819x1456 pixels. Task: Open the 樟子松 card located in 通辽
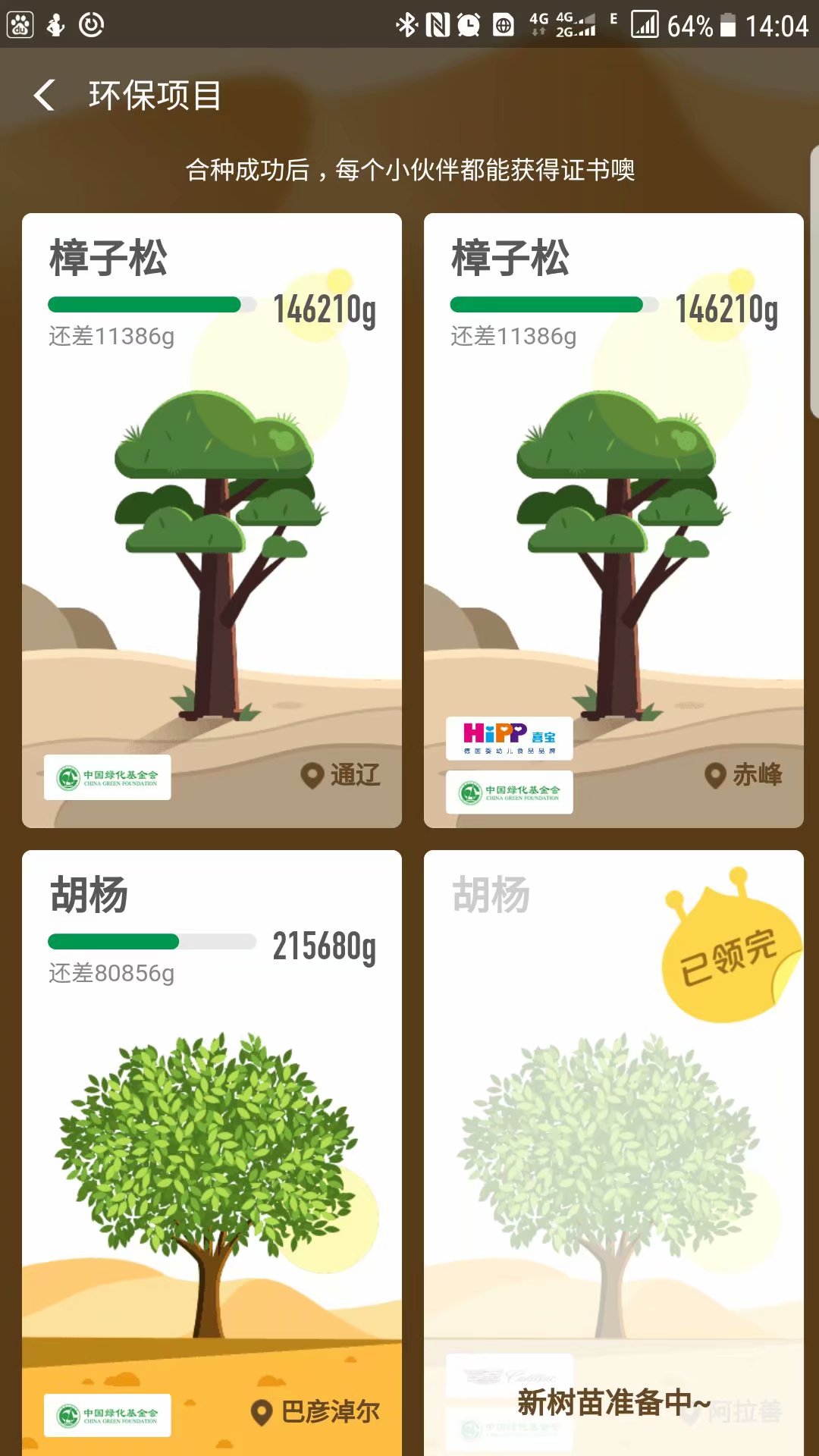tap(212, 520)
